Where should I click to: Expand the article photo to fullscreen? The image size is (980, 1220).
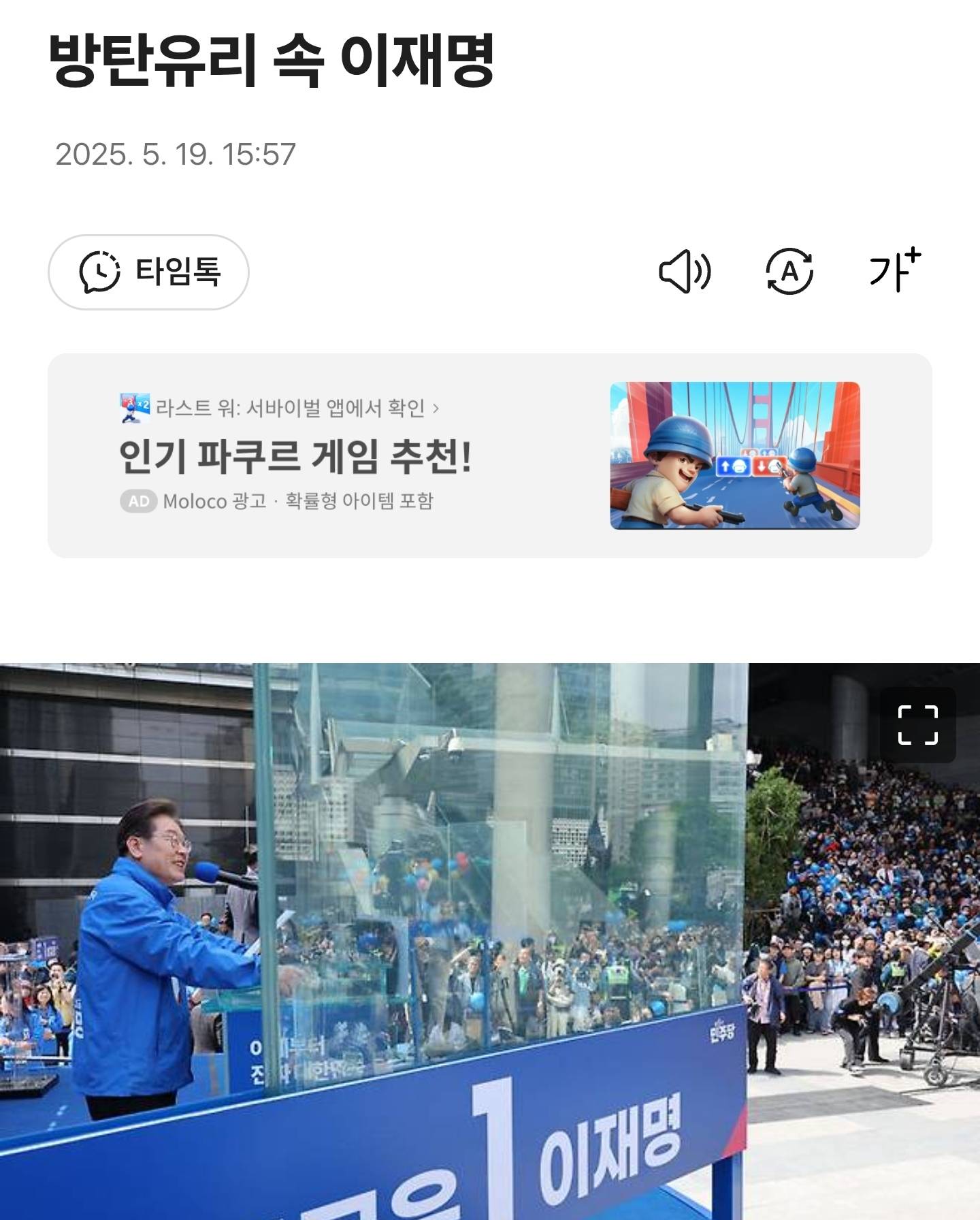click(917, 725)
